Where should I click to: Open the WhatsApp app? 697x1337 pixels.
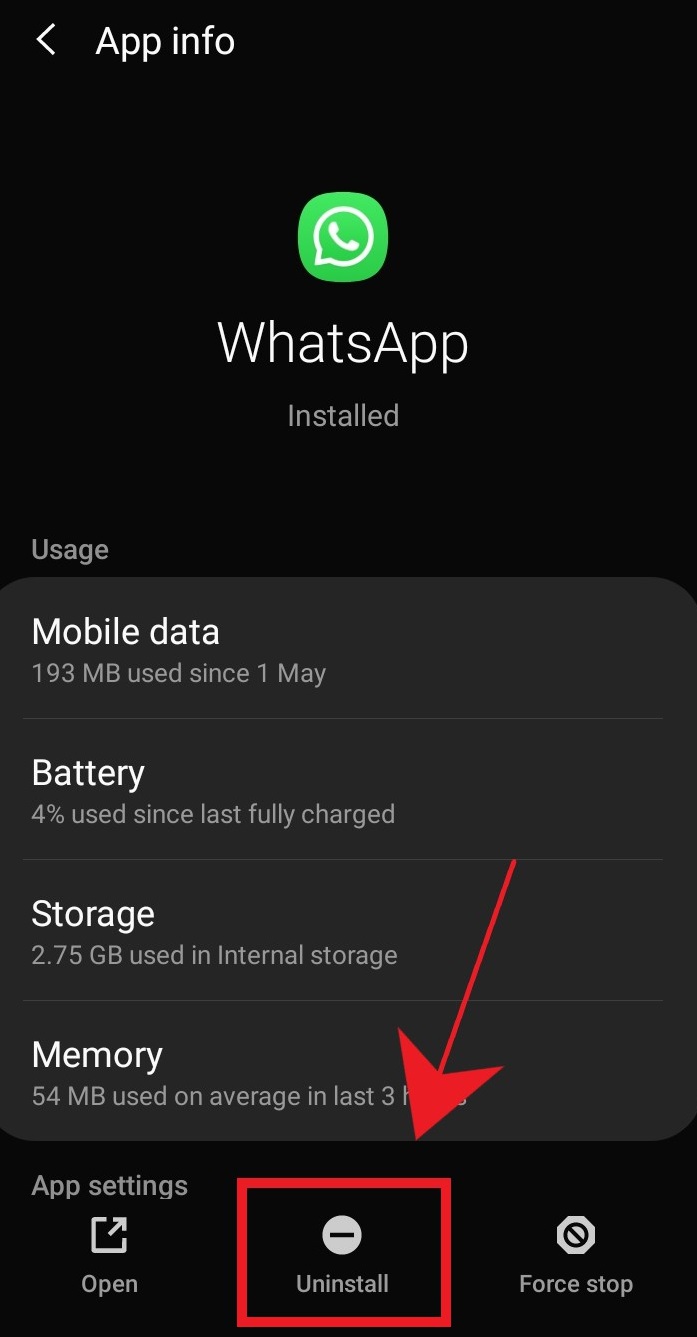point(109,1256)
